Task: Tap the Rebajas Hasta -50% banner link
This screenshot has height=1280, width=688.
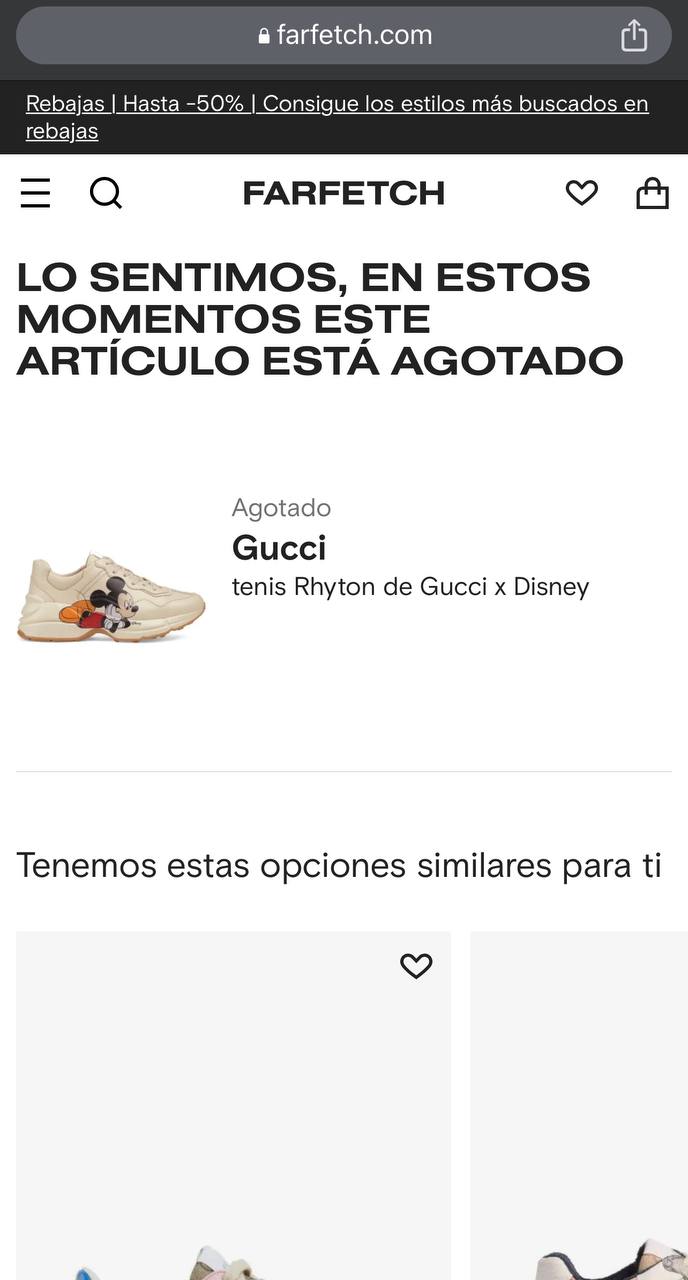Action: point(337,117)
